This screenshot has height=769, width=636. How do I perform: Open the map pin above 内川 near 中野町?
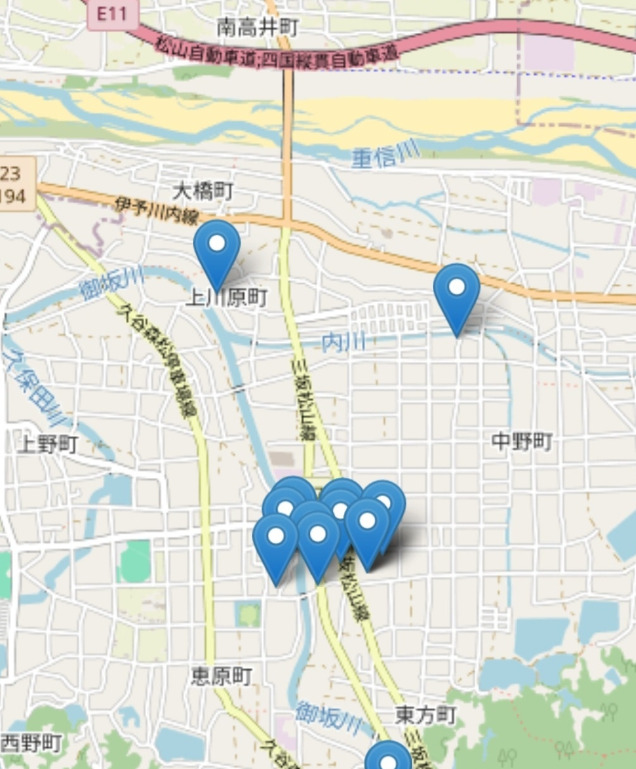point(457,293)
